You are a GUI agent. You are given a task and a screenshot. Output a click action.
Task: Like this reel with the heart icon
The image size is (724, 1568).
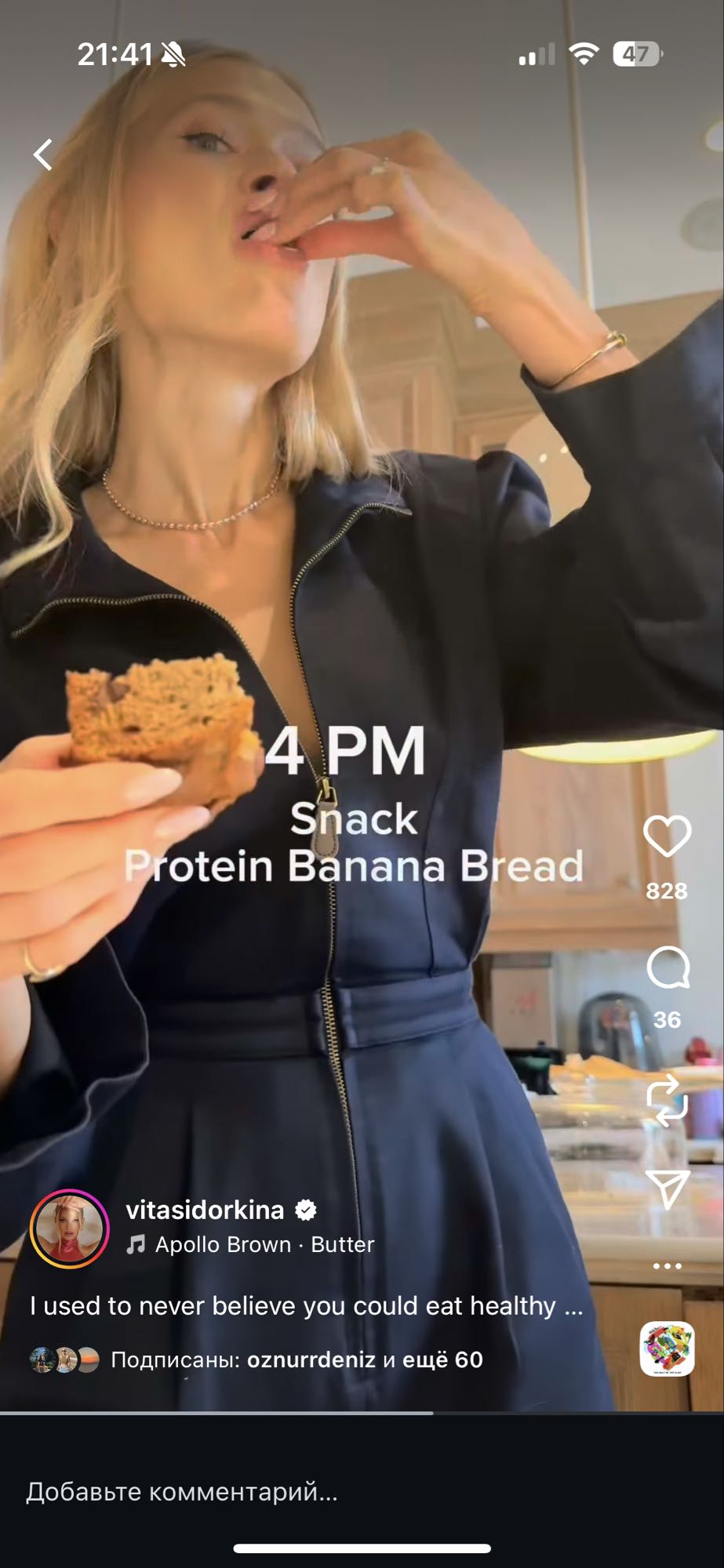coord(667,836)
